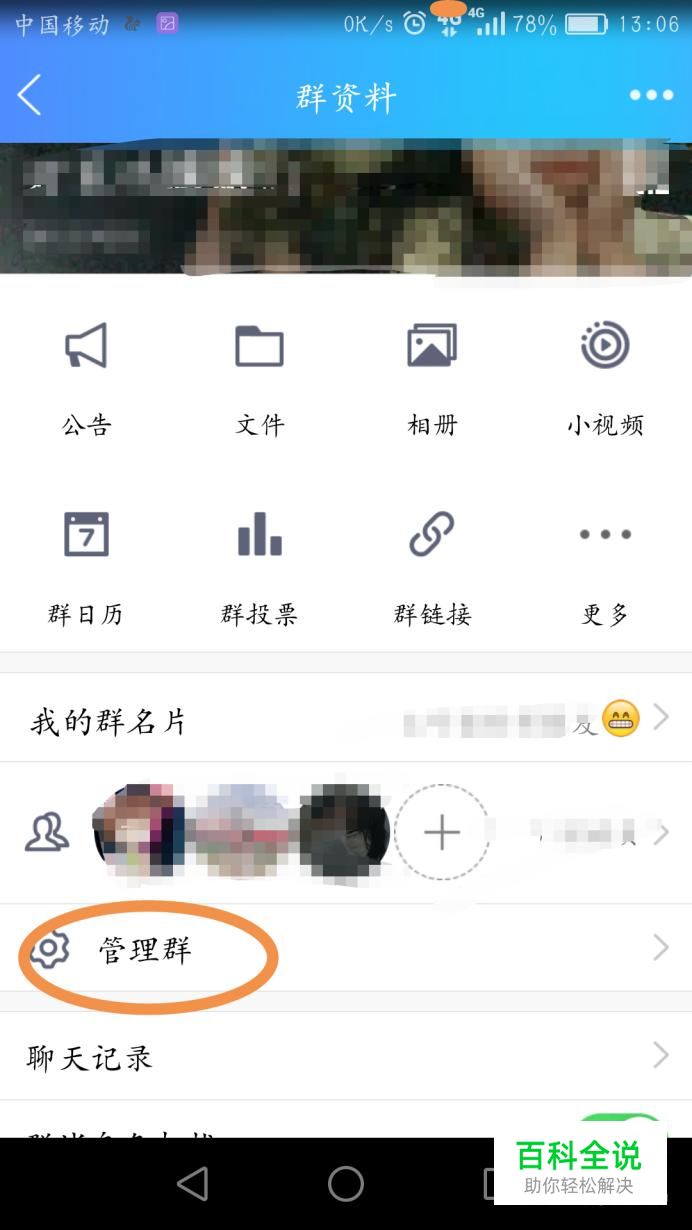692x1230 pixels.
Task: Tap the system back triangle
Action: pos(192,1184)
